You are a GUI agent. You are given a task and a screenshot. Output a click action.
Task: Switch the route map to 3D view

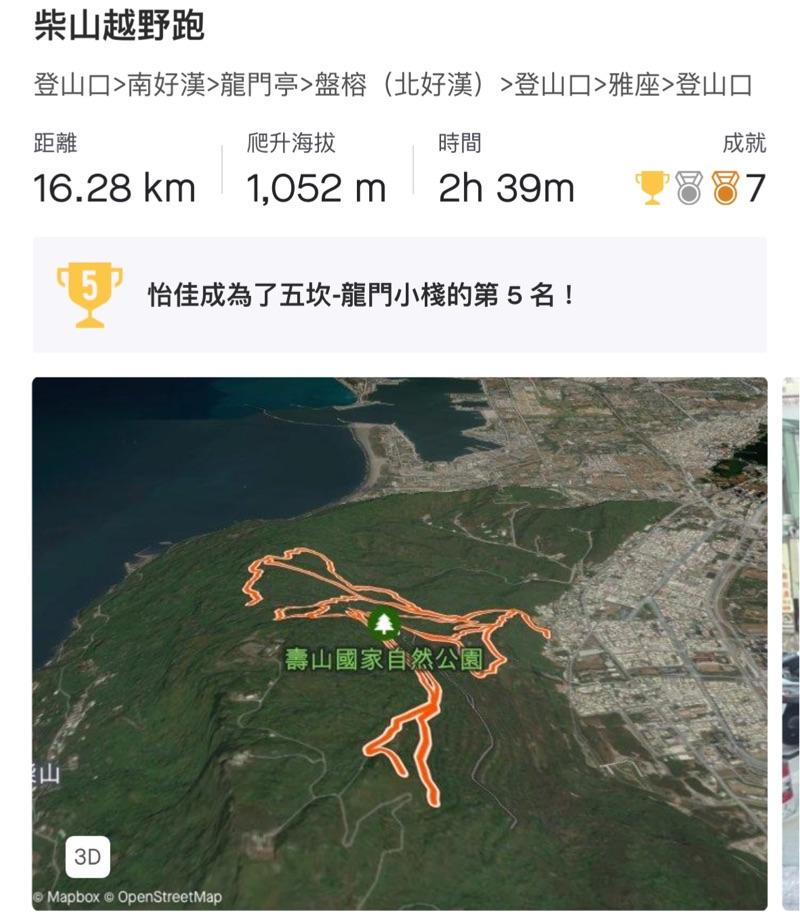pyautogui.click(x=88, y=857)
